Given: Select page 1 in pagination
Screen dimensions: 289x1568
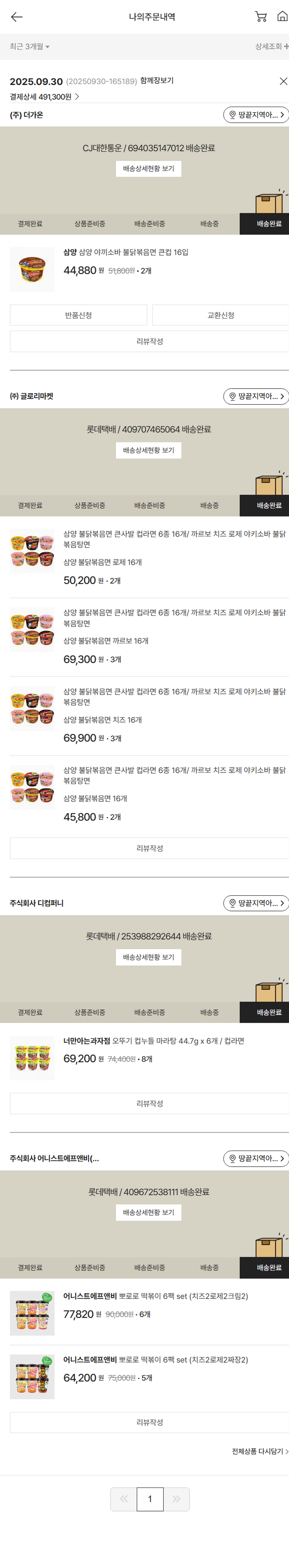Looking at the screenshot, I should [150, 1499].
